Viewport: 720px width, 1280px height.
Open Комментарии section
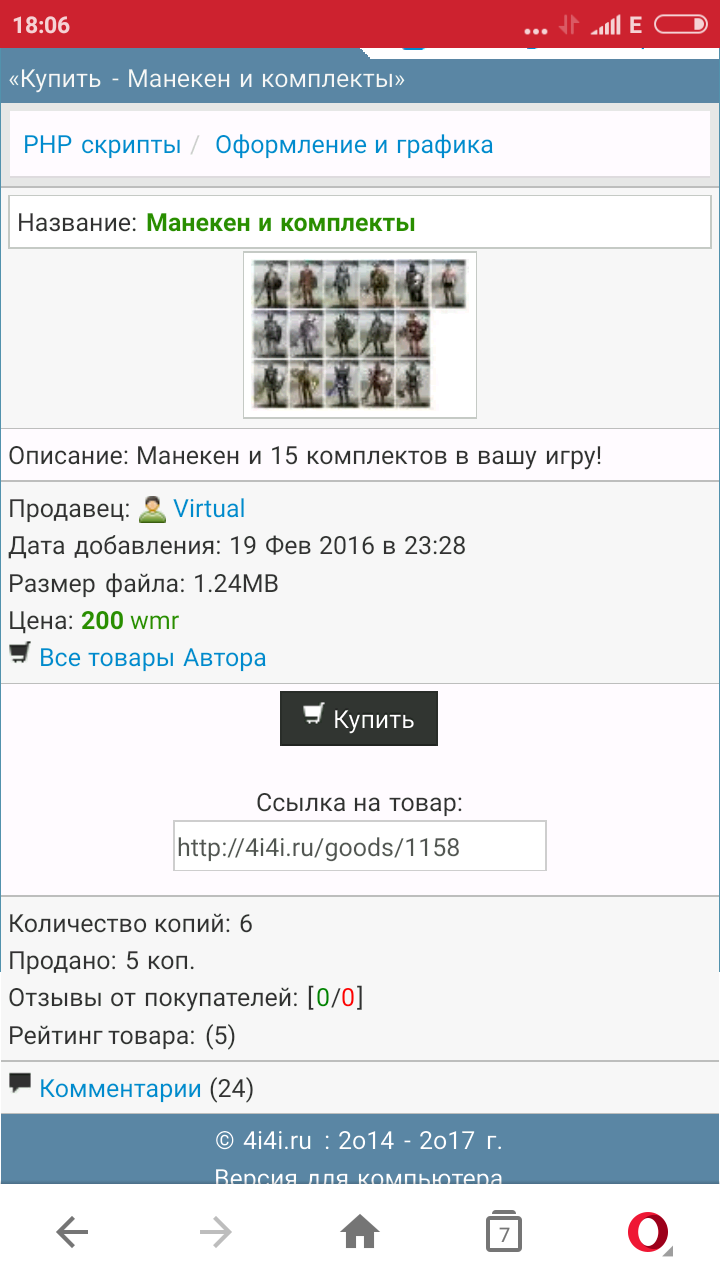point(120,1088)
